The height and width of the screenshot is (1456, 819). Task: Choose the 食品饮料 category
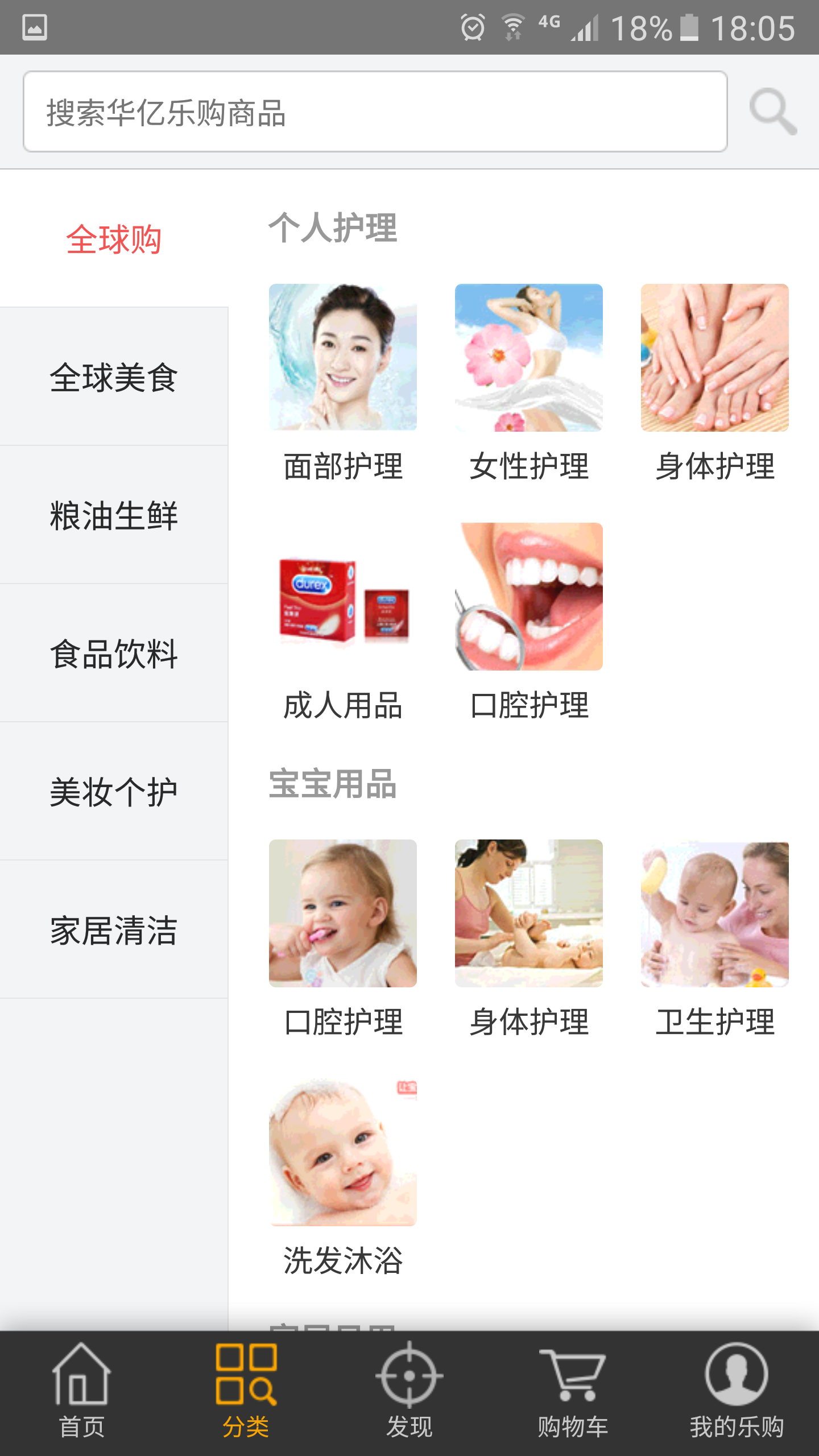tap(114, 653)
